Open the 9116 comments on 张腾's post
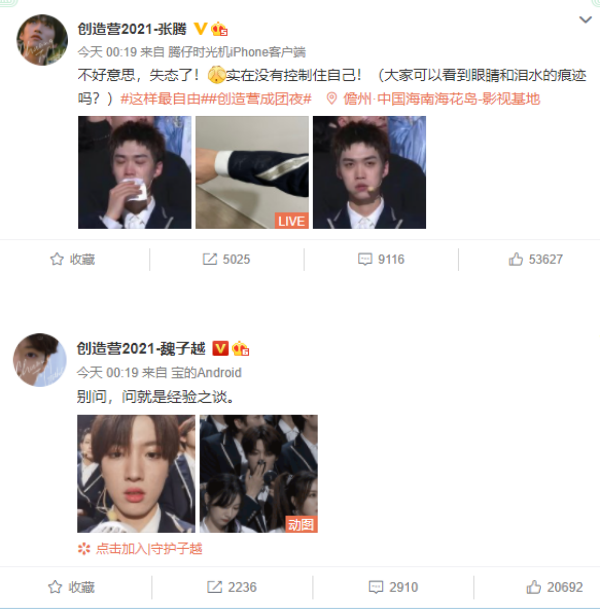The width and height of the screenshot is (600, 609). (x=381, y=259)
